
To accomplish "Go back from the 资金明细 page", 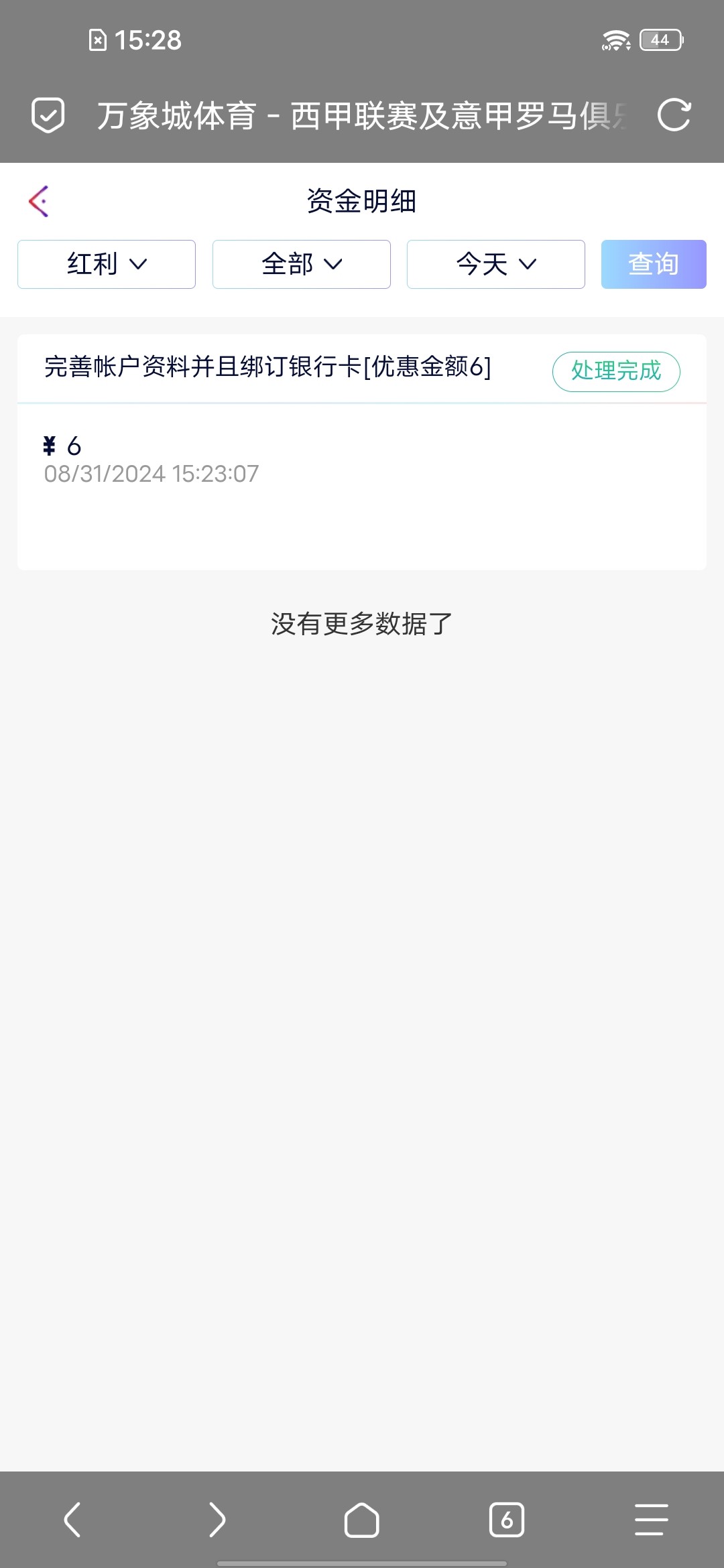I will click(x=39, y=201).
